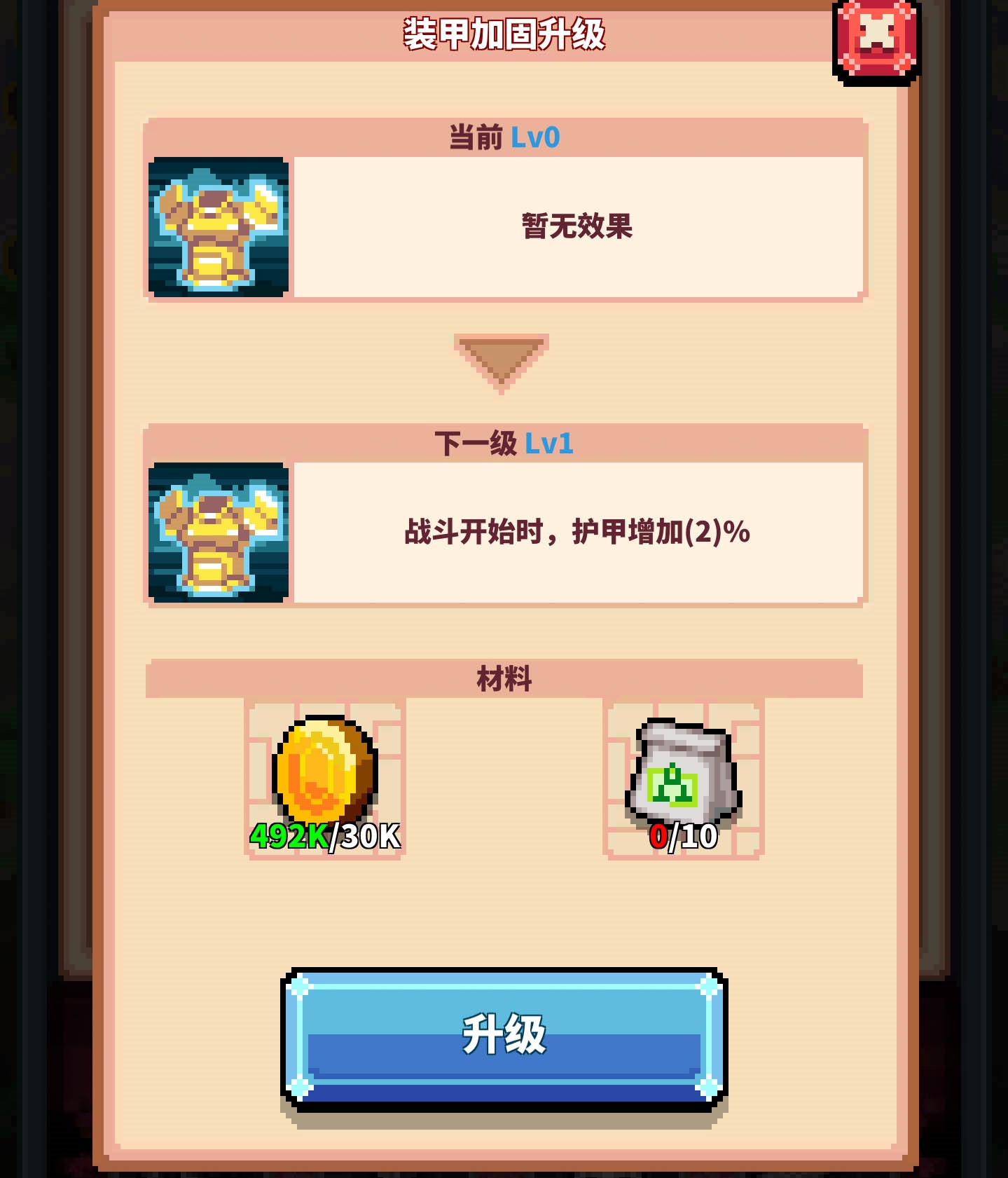Close the armor upgrade dialog
Viewport: 1008px width, 1178px height.
876,39
